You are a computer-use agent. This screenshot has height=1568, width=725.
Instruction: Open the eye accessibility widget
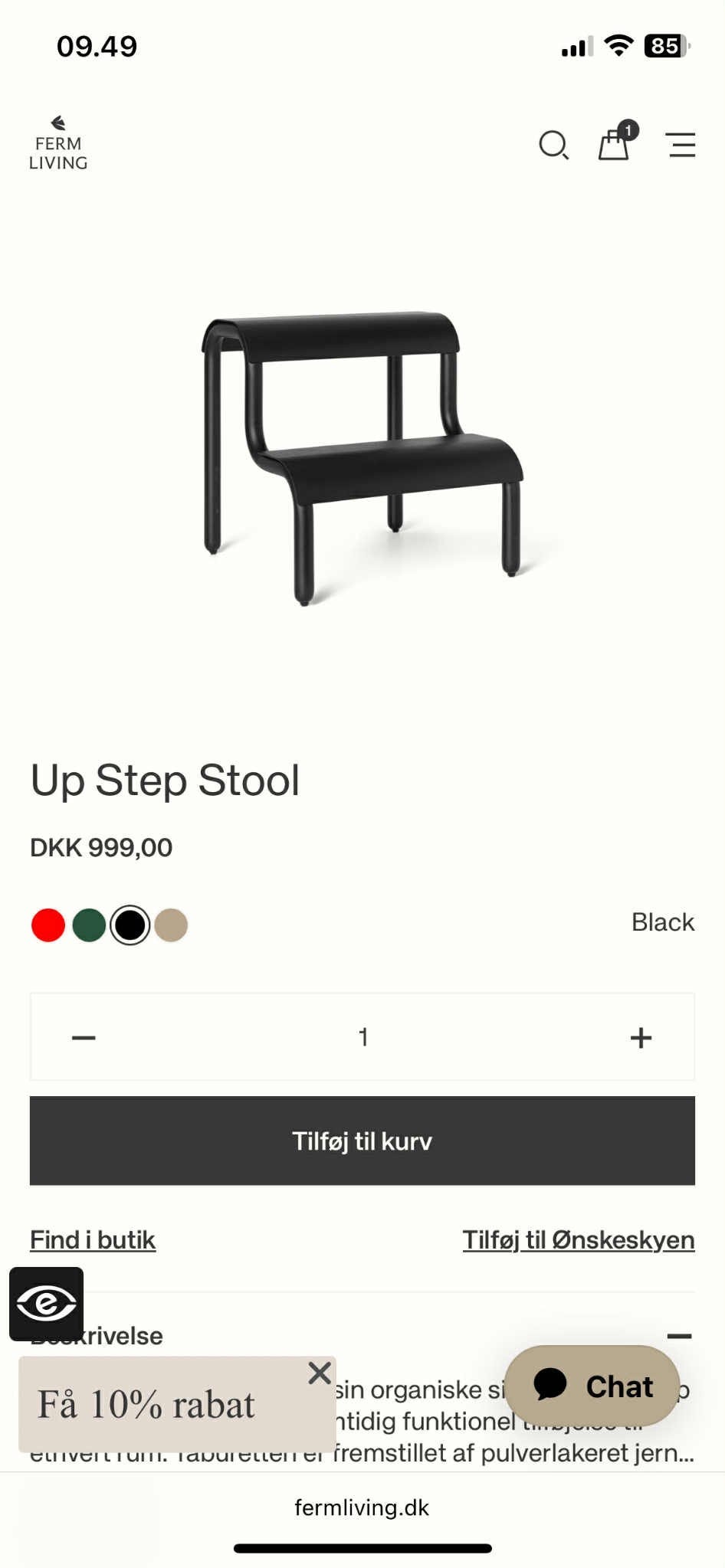[x=46, y=1304]
